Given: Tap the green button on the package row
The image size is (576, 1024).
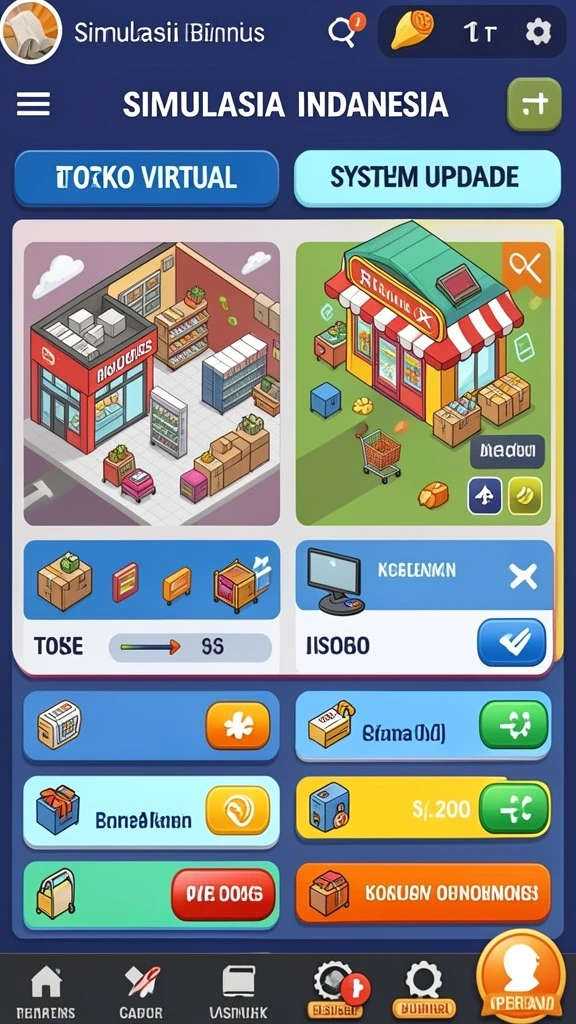Looking at the screenshot, I should tap(514, 725).
